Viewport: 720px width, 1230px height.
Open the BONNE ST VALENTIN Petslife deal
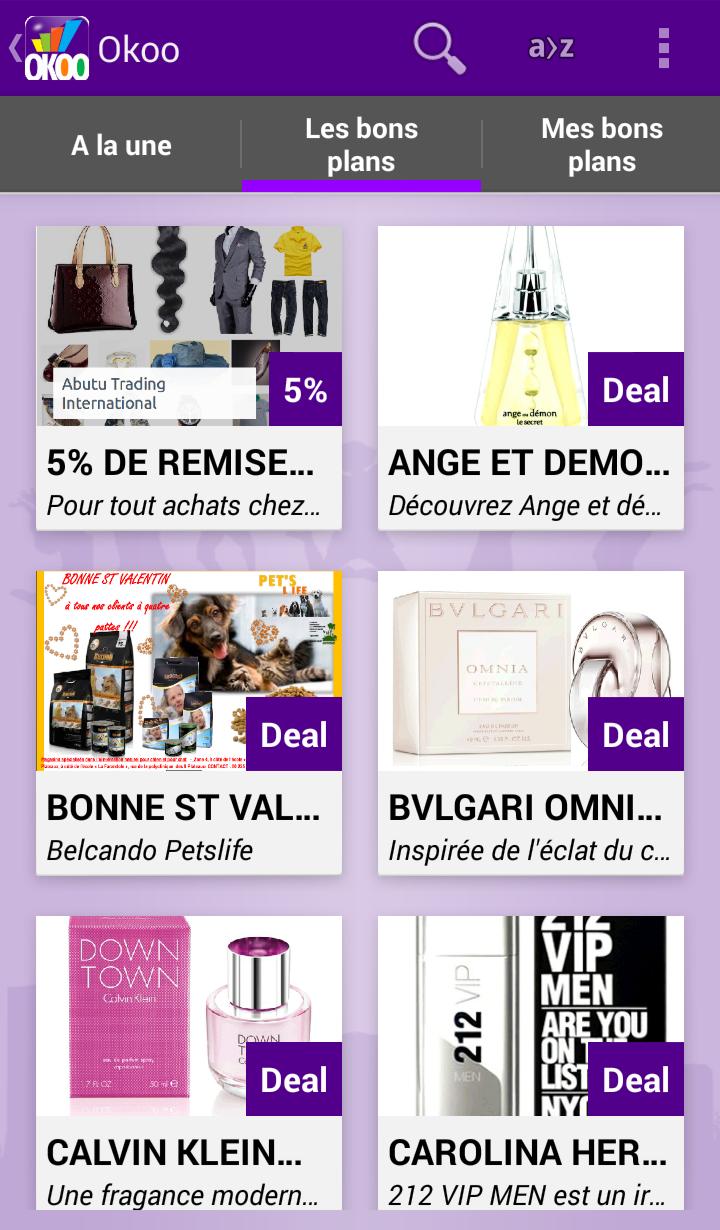[189, 722]
